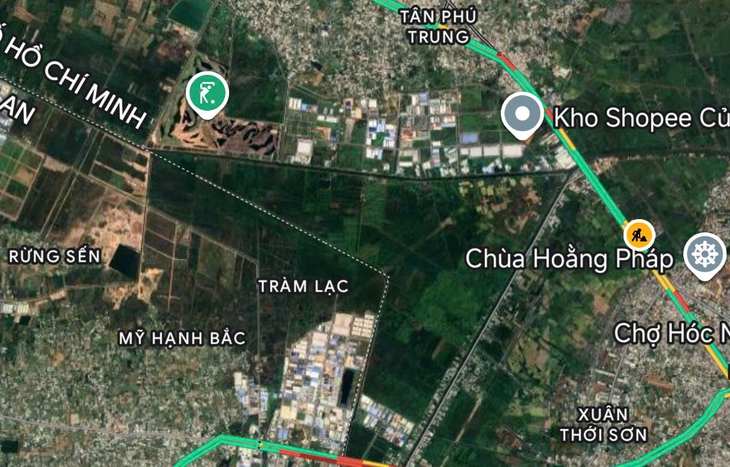This screenshot has height=467, width=730.
Task: Select the Kho Shopee location pin
Action: 522,115
